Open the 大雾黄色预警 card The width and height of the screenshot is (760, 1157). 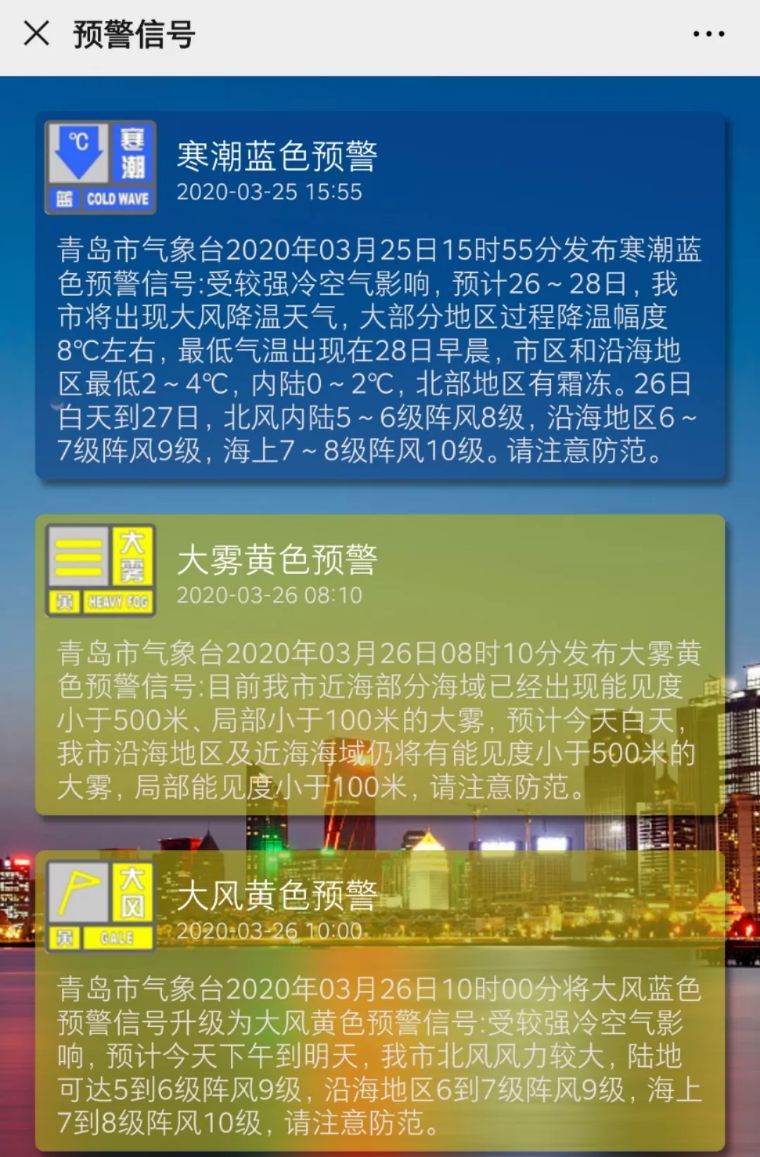pos(380,665)
